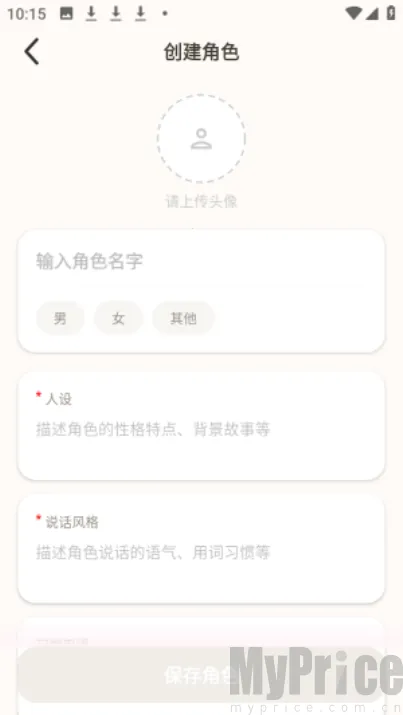Go back from 创建角色 screen
This screenshot has height=715, width=403.
pyautogui.click(x=31, y=52)
